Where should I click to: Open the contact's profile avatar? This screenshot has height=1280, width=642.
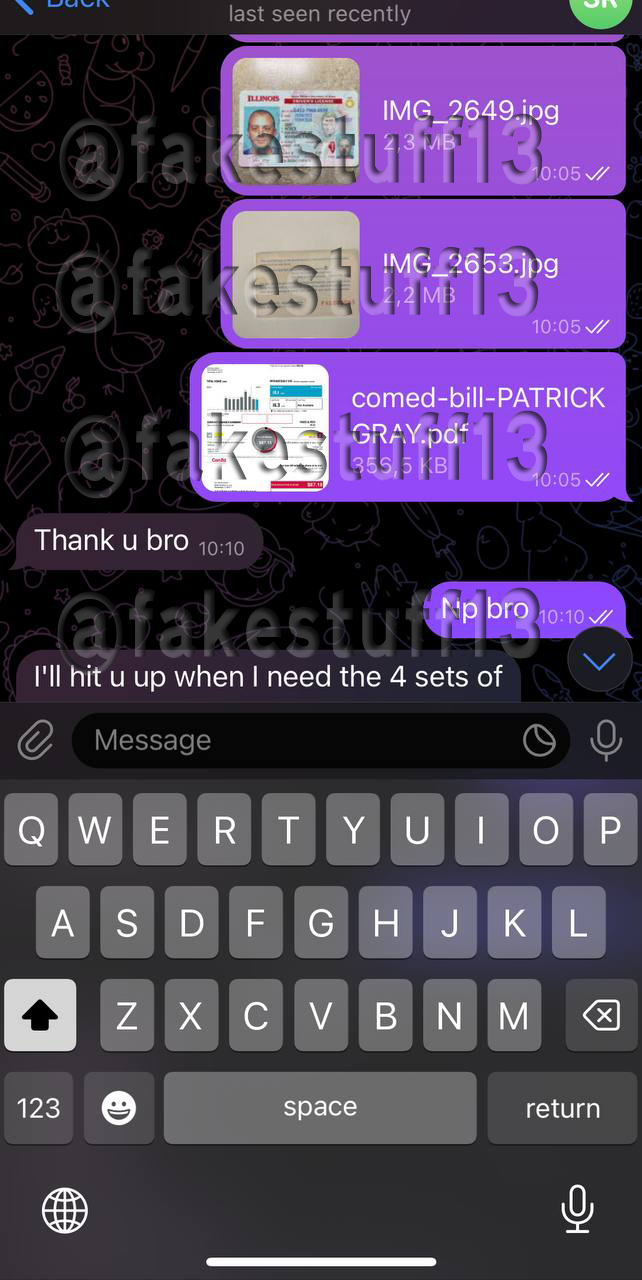tap(600, 8)
